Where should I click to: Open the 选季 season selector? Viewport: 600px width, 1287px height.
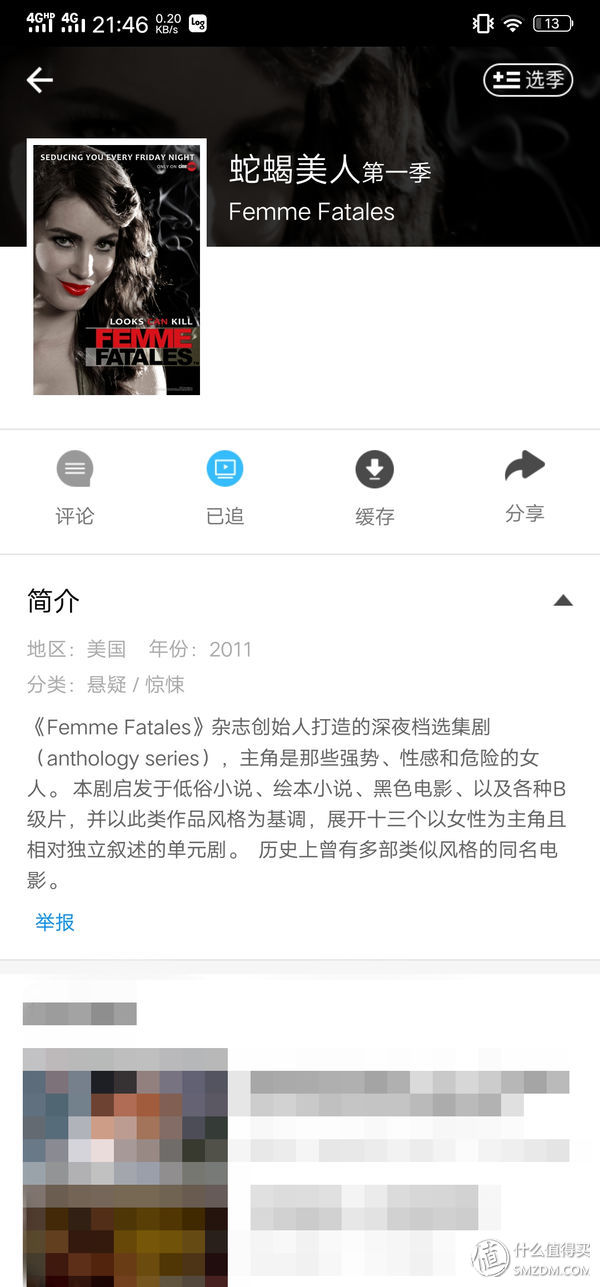528,80
